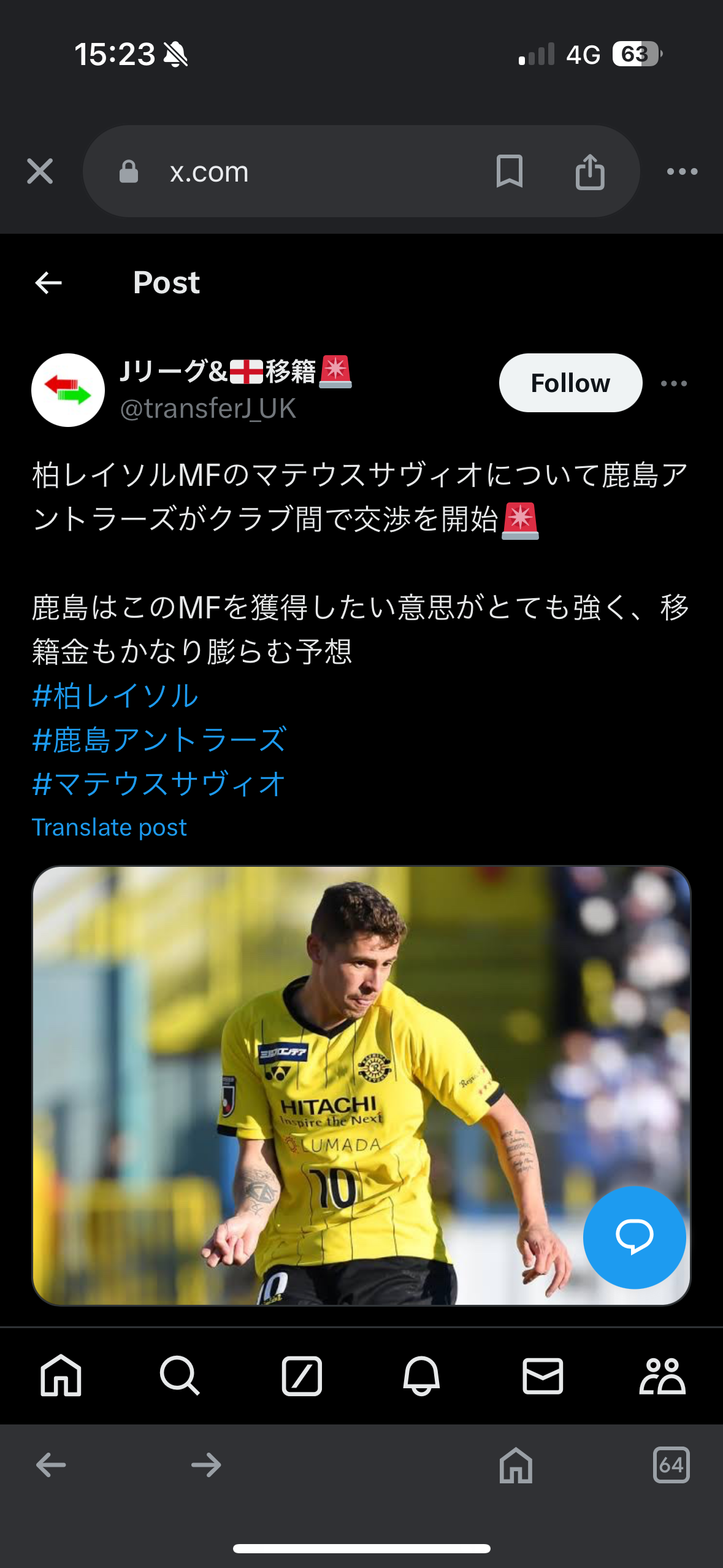This screenshot has width=723, height=1568.
Task: Bookmark this page in browser
Action: pos(509,171)
